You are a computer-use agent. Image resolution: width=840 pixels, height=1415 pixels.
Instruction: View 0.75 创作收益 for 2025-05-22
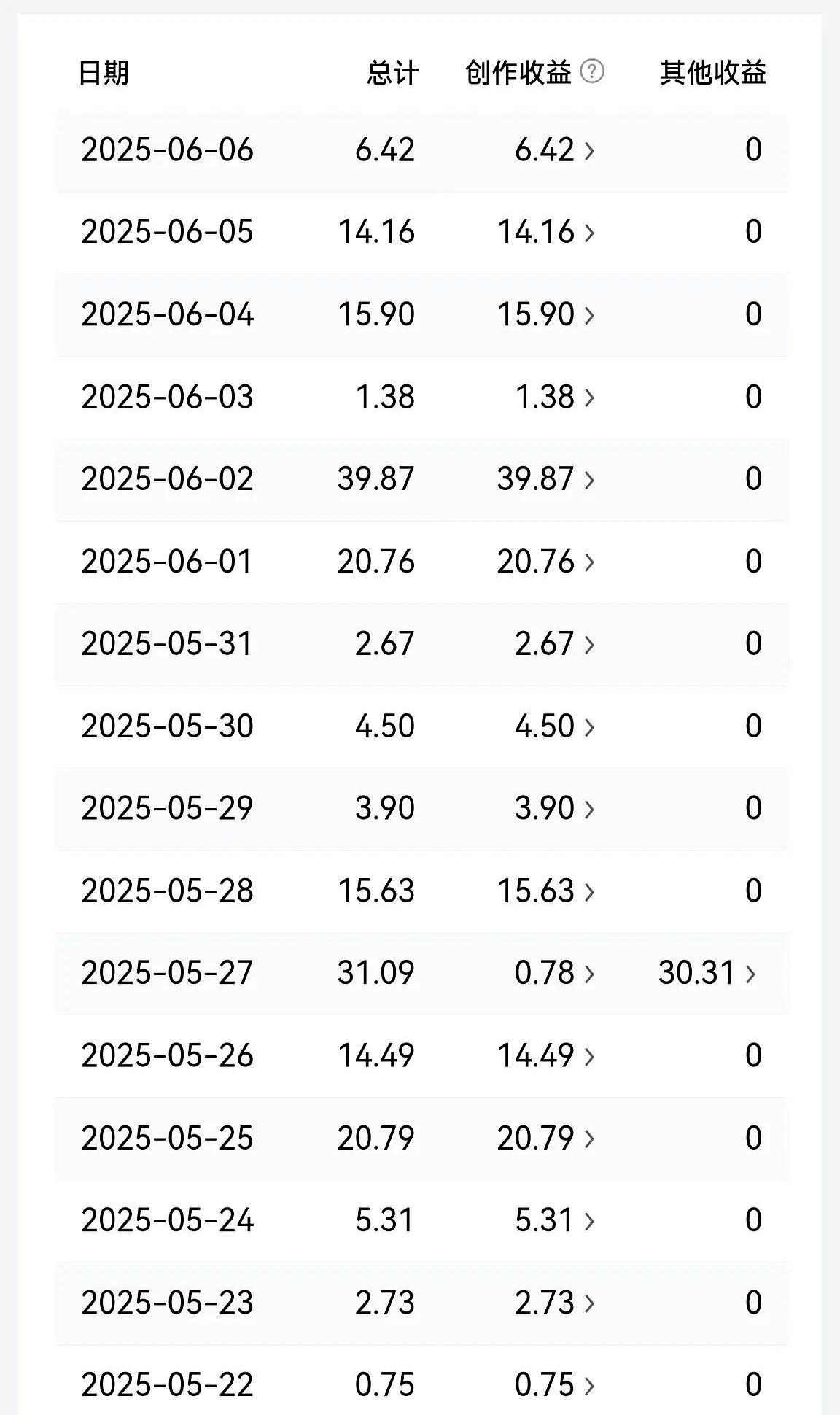555,1384
